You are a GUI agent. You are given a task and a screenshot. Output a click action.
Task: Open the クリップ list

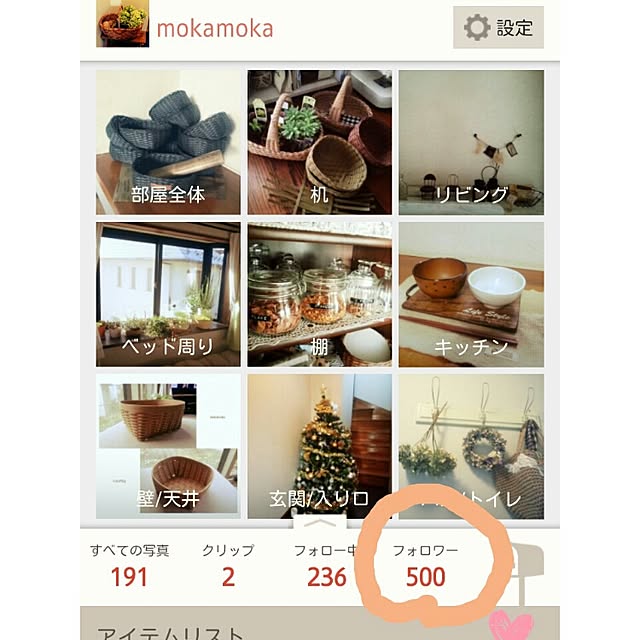(x=228, y=566)
